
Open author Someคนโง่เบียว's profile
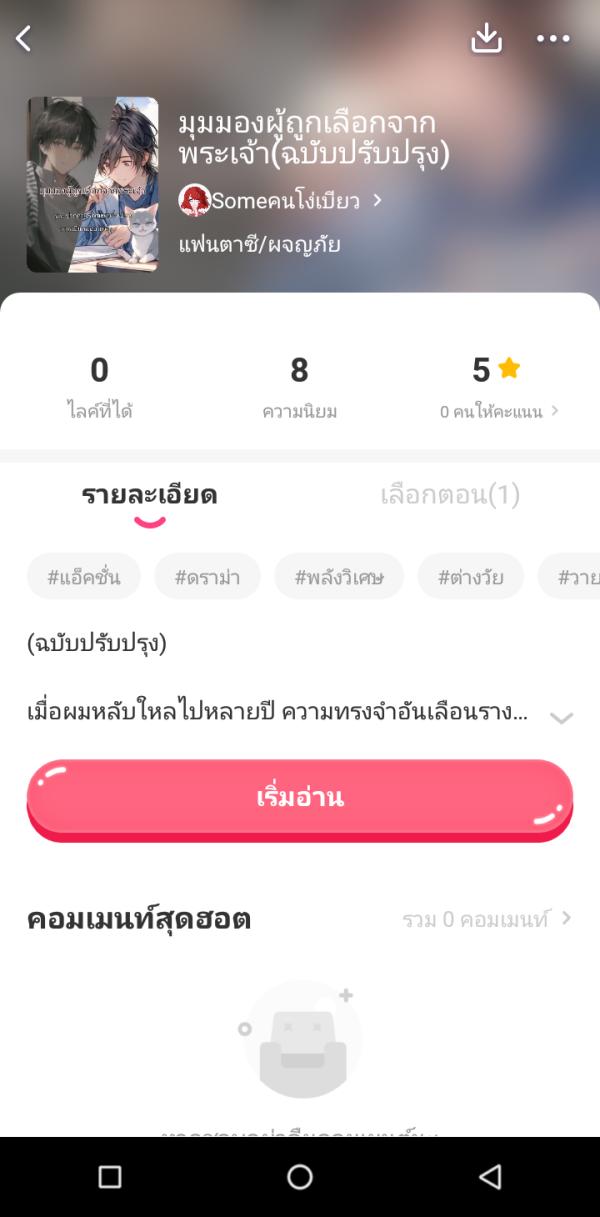(282, 200)
